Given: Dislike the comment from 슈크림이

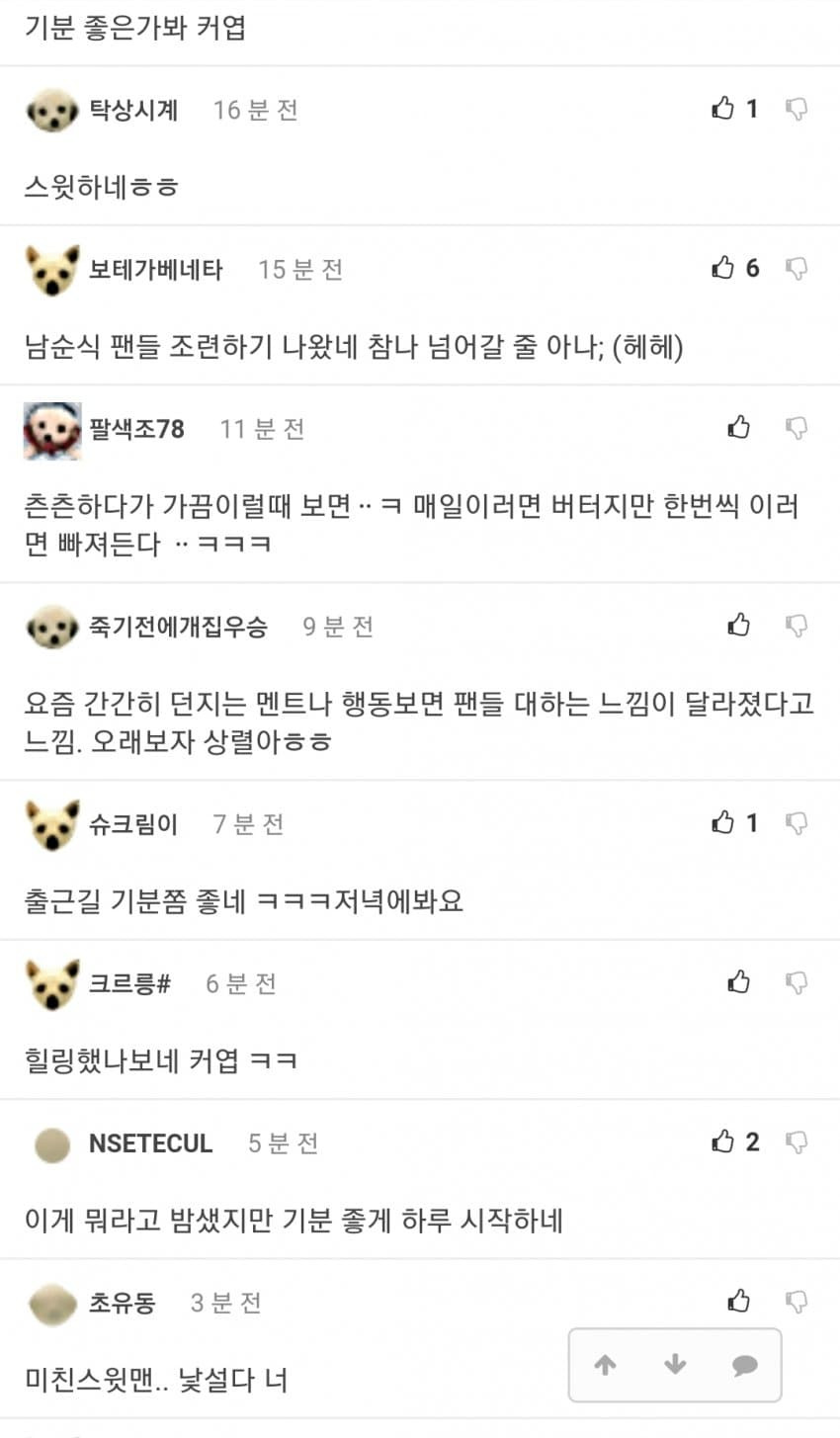Looking at the screenshot, I should [x=797, y=822].
